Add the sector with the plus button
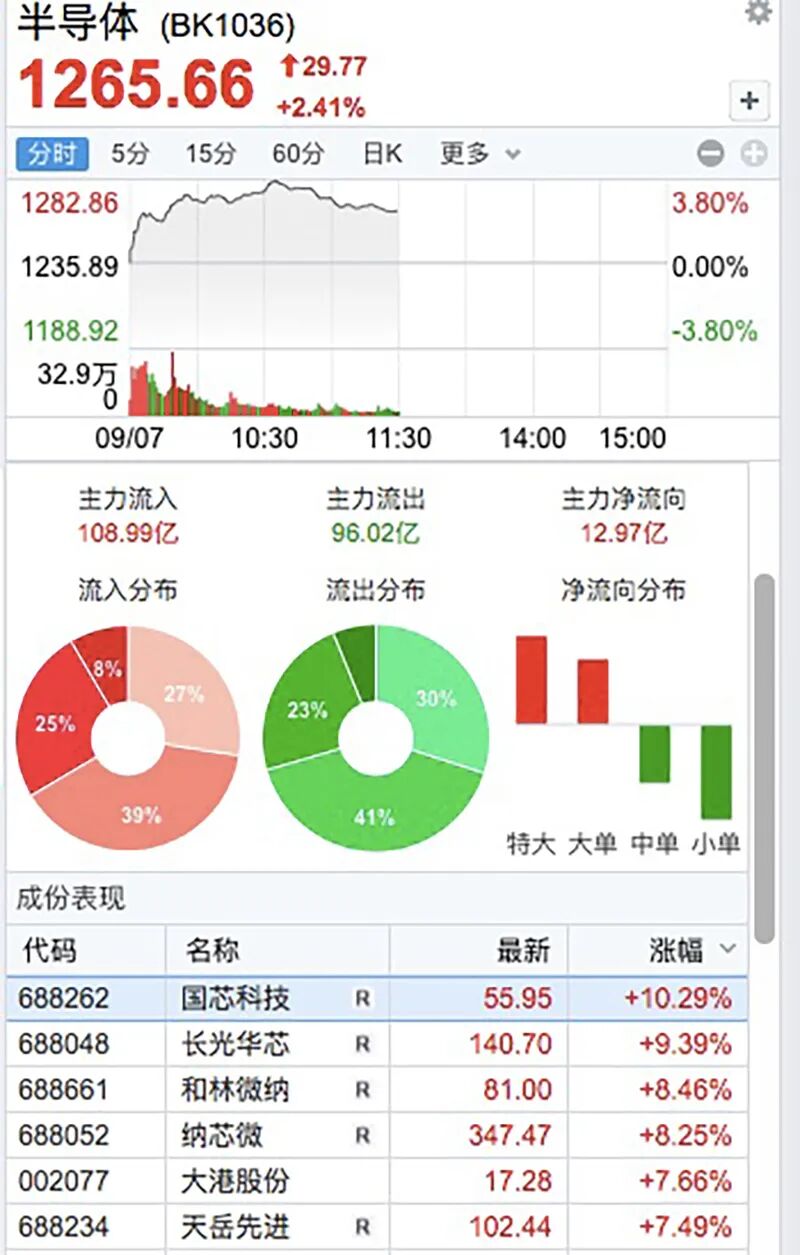 (x=750, y=101)
